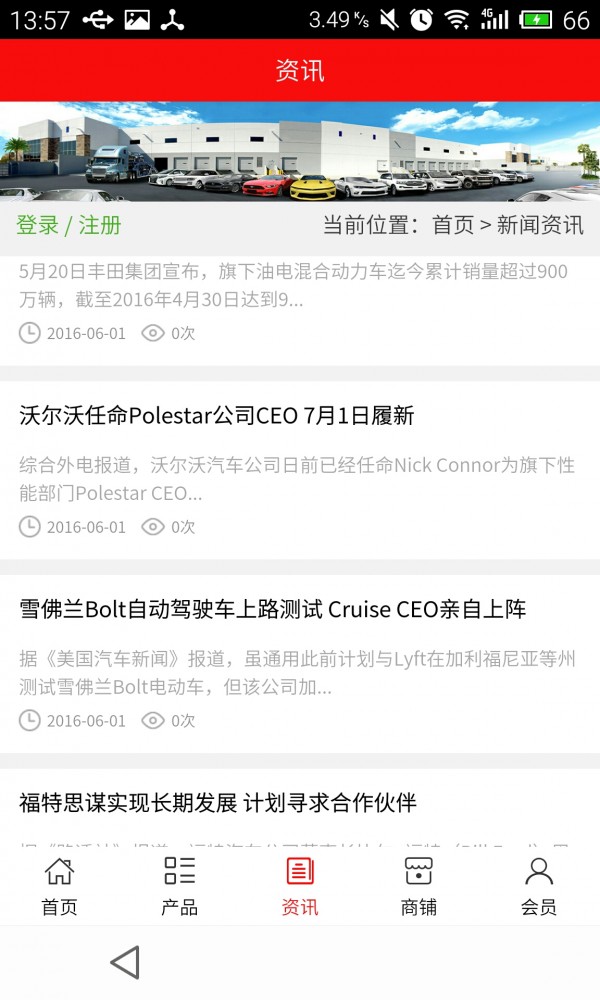Image resolution: width=600 pixels, height=1000 pixels.
Task: Open the 雪佛兰Bolt自动驾驶车上路测试 article
Action: coord(273,610)
